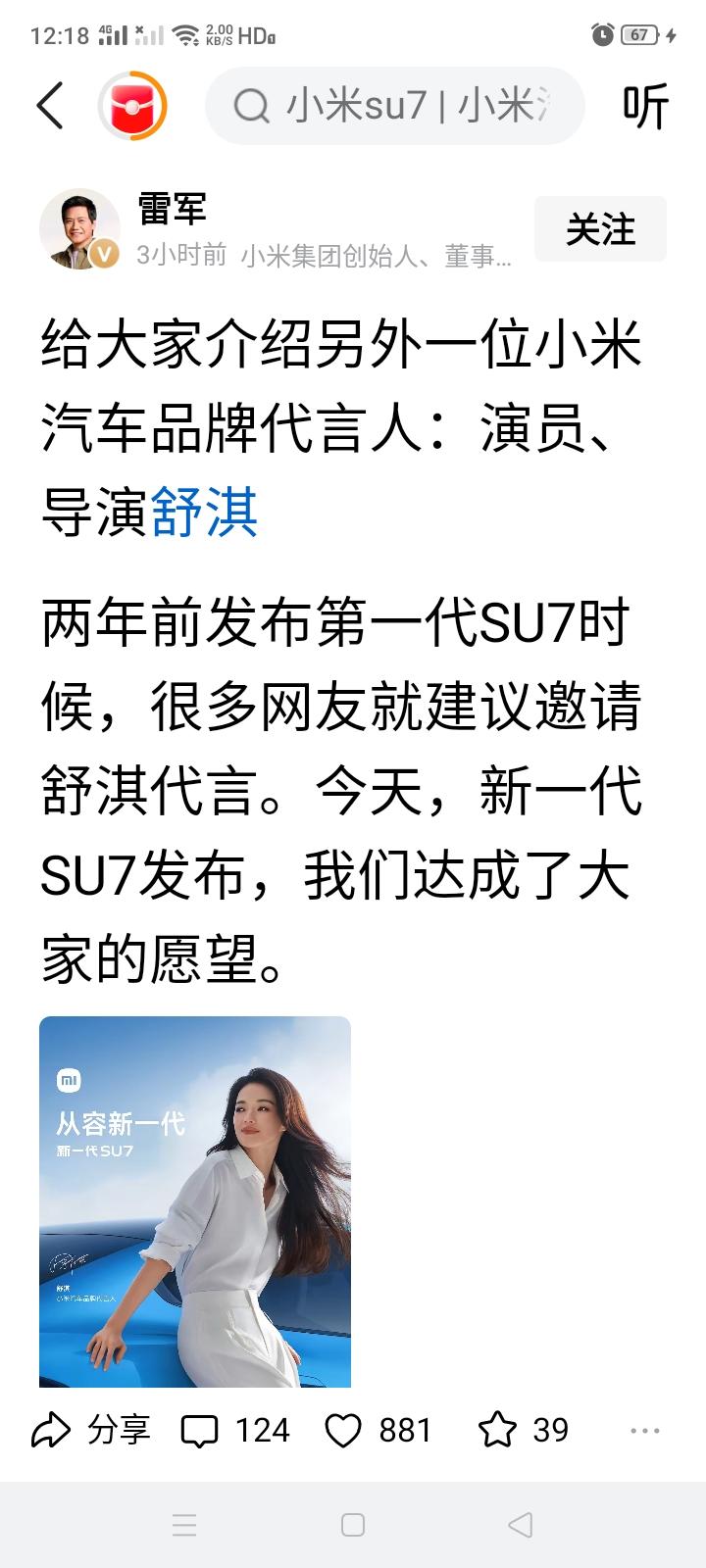Open the red envelope promotion icon
Image resolution: width=706 pixels, height=1568 pixels.
(134, 107)
